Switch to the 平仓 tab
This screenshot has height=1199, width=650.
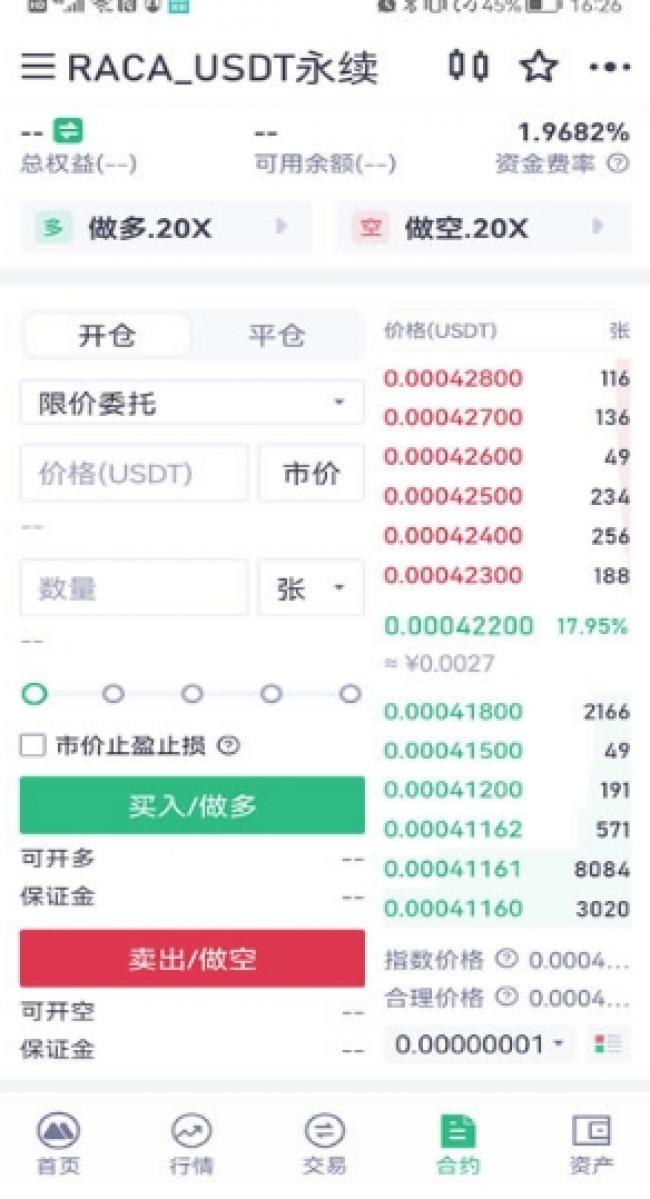tap(277, 335)
